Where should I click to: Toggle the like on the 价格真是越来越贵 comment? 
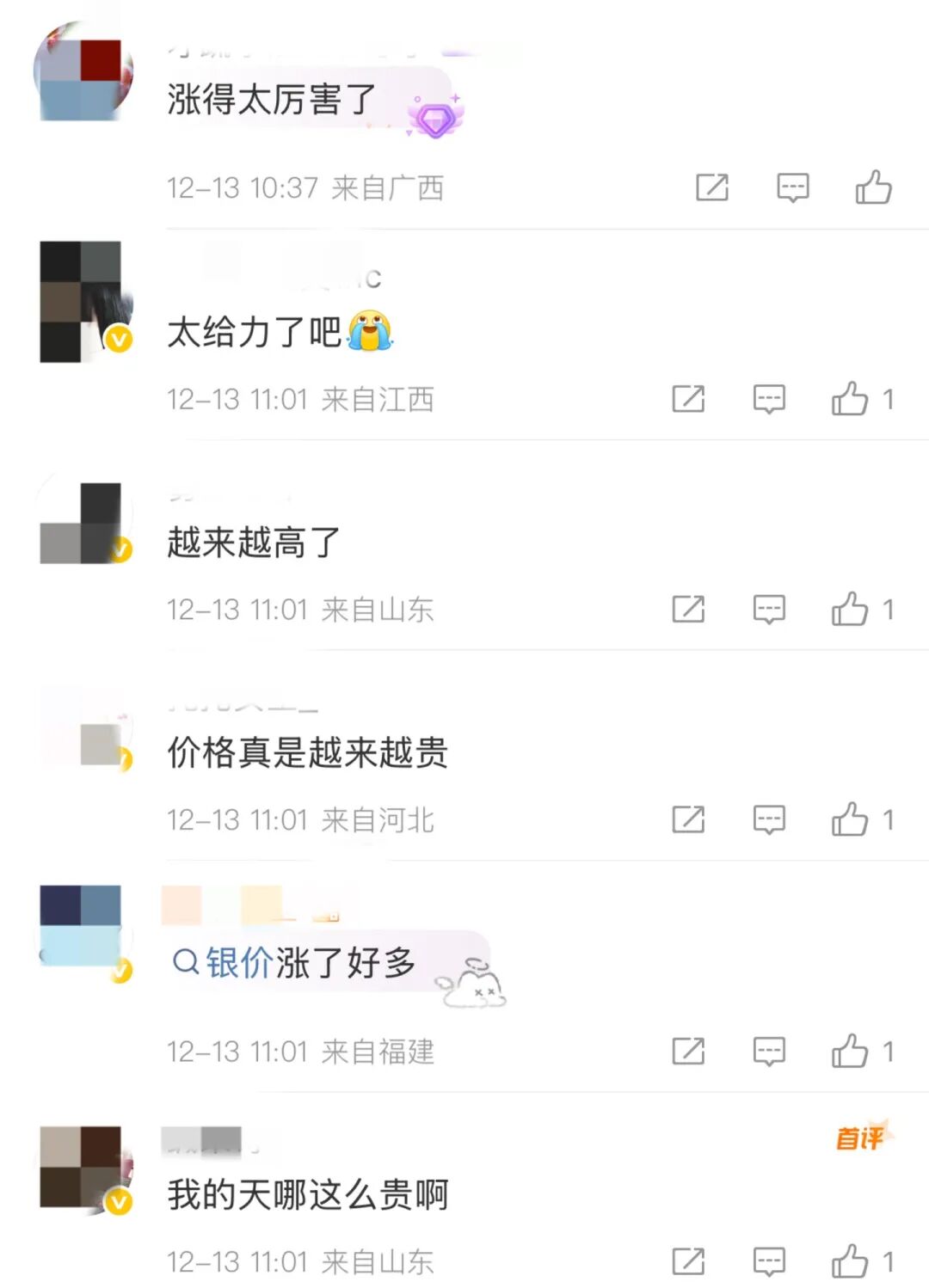[x=851, y=819]
